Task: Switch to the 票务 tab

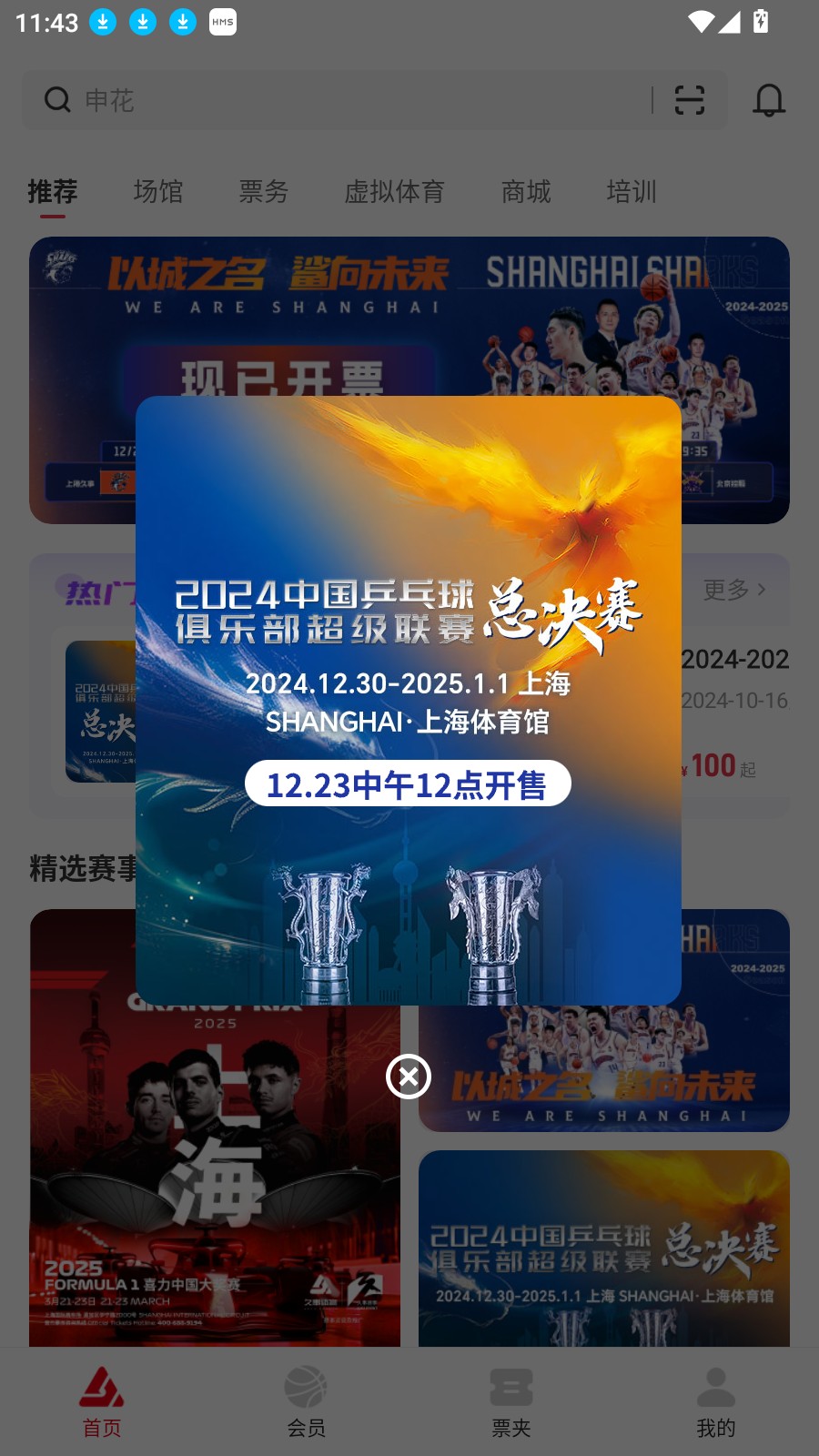Action: (264, 193)
